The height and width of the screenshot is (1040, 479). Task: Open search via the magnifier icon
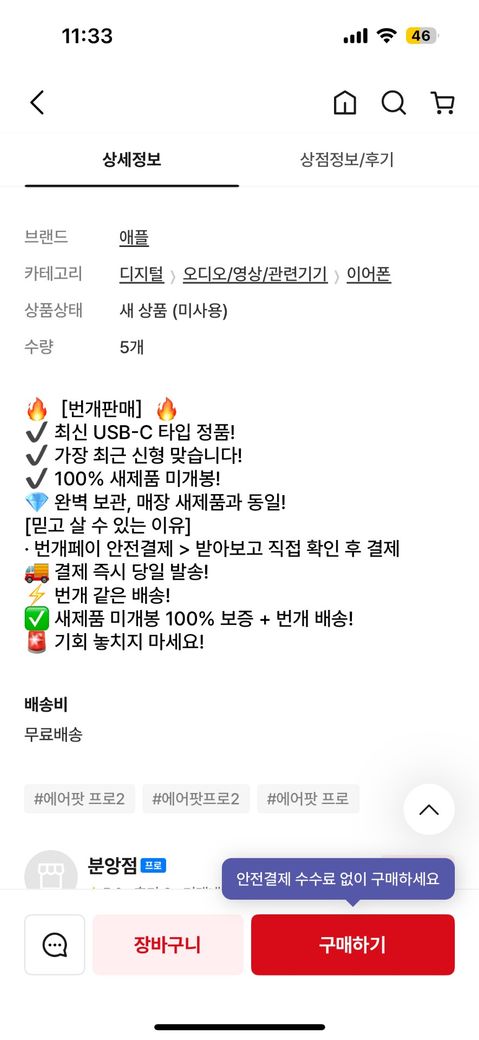[393, 103]
